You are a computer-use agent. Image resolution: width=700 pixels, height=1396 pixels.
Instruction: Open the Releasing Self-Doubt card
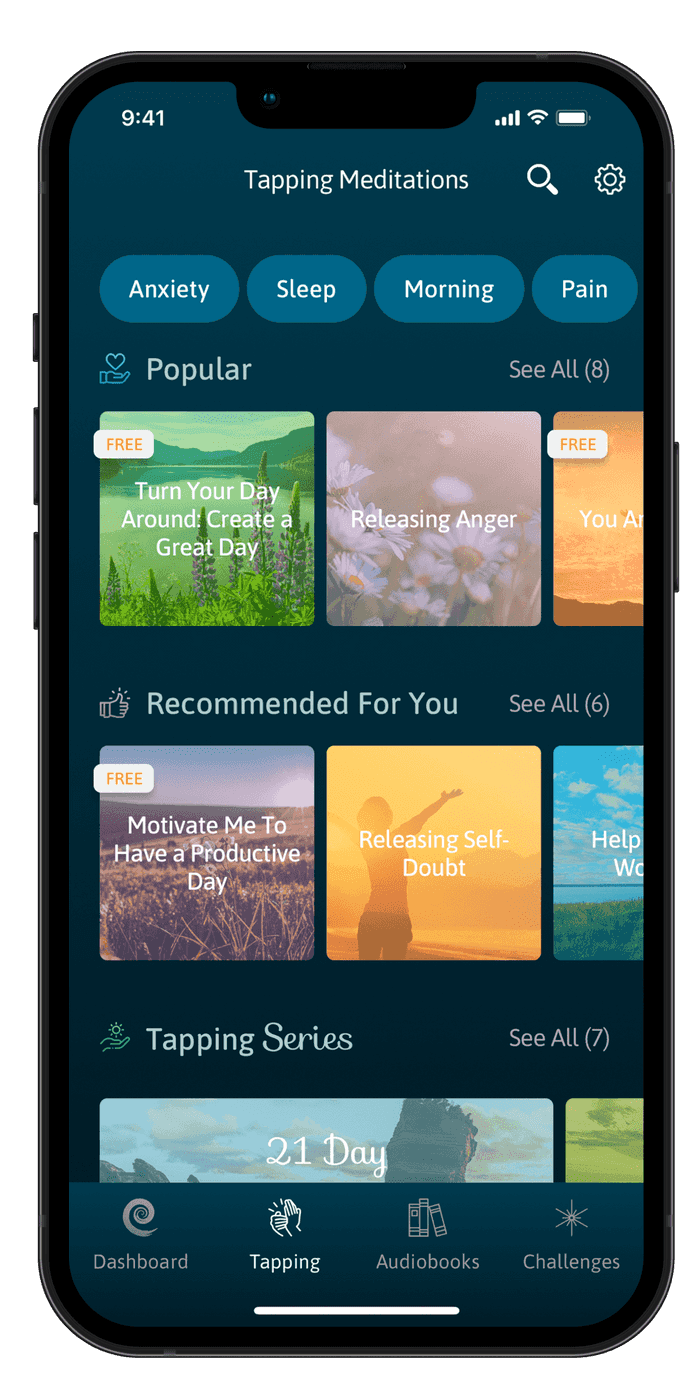(x=433, y=853)
